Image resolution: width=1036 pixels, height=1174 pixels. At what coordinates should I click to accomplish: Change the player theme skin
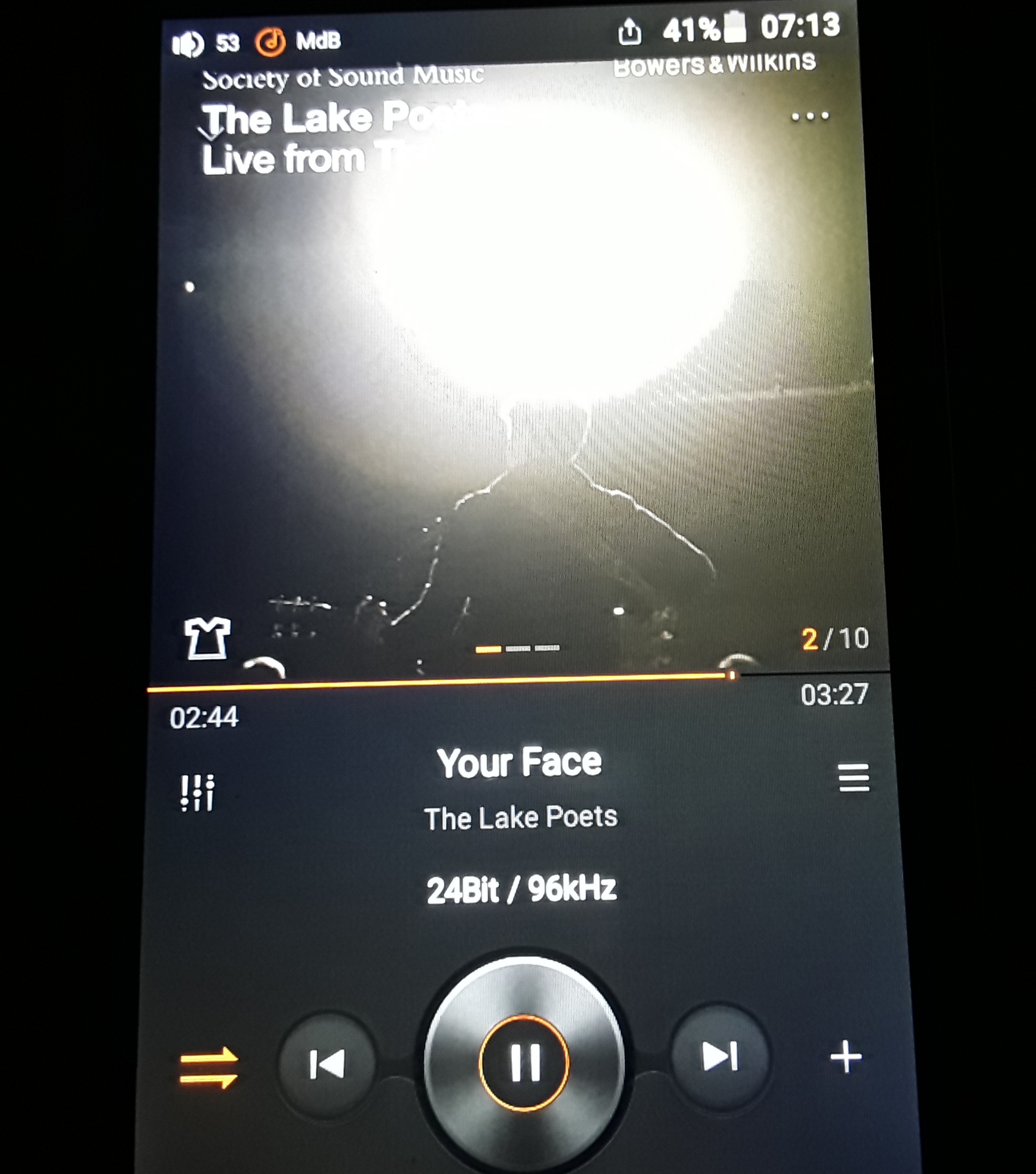click(x=207, y=638)
